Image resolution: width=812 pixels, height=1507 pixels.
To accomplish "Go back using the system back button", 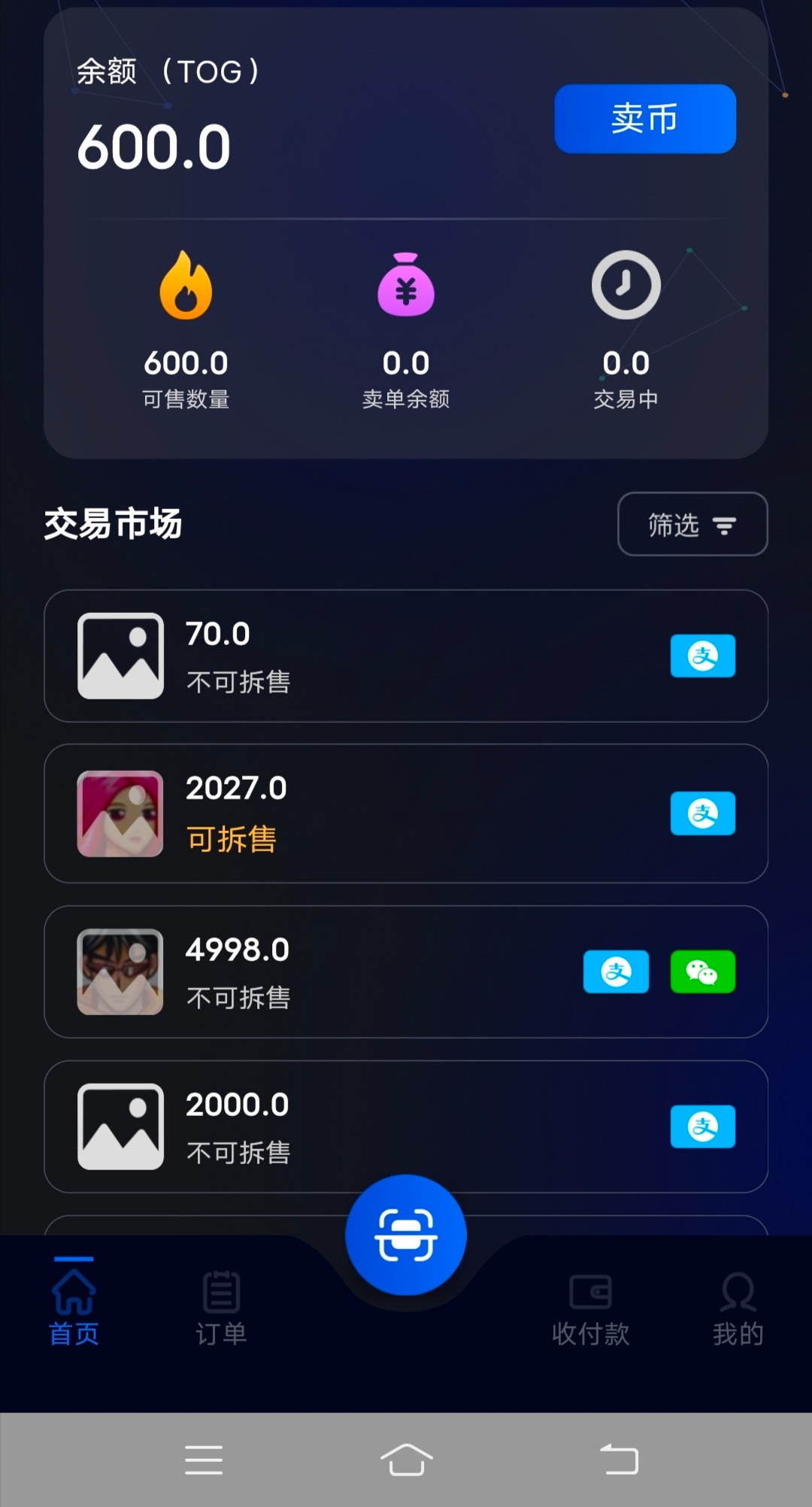I will (619, 1460).
